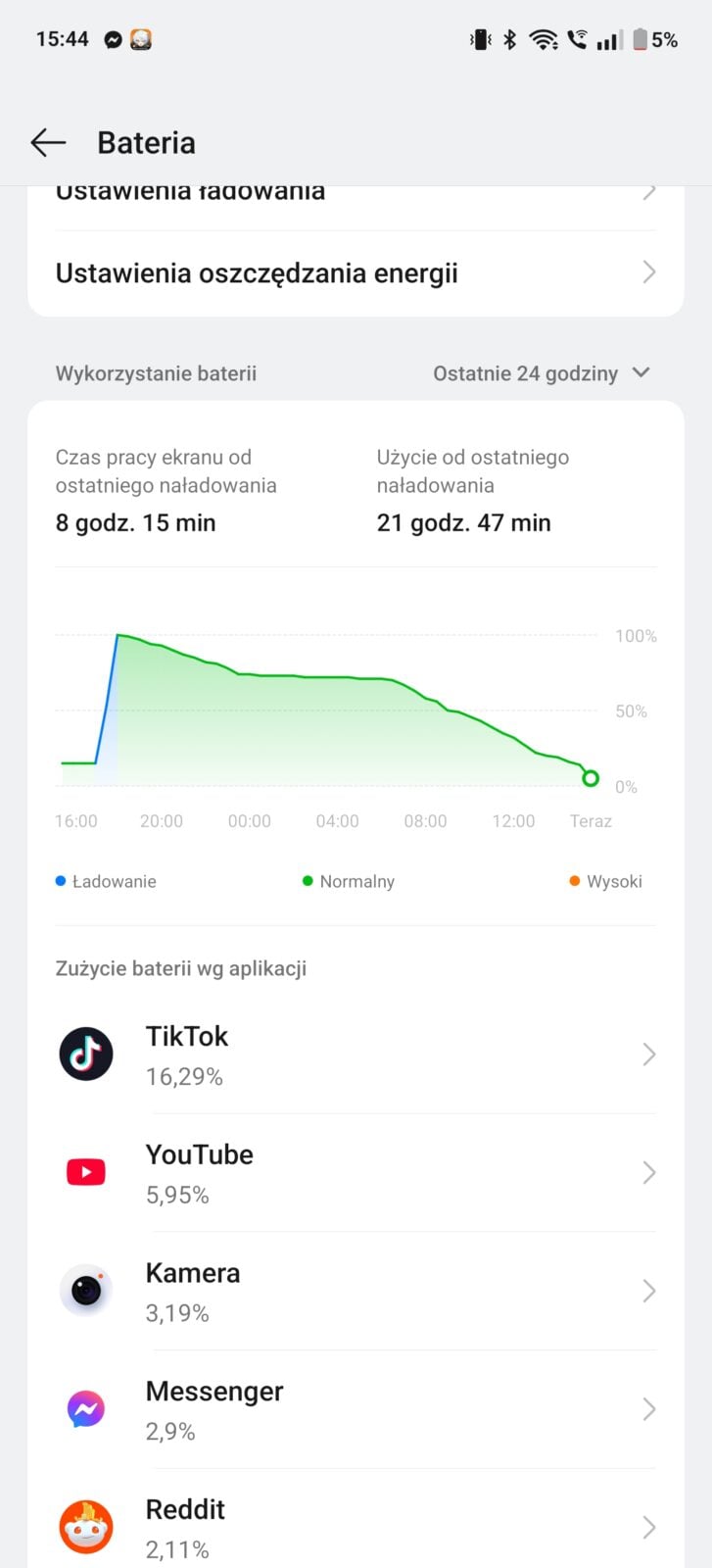This screenshot has width=712, height=1568.
Task: Show Messenger battery usage details
Action: click(x=355, y=1409)
